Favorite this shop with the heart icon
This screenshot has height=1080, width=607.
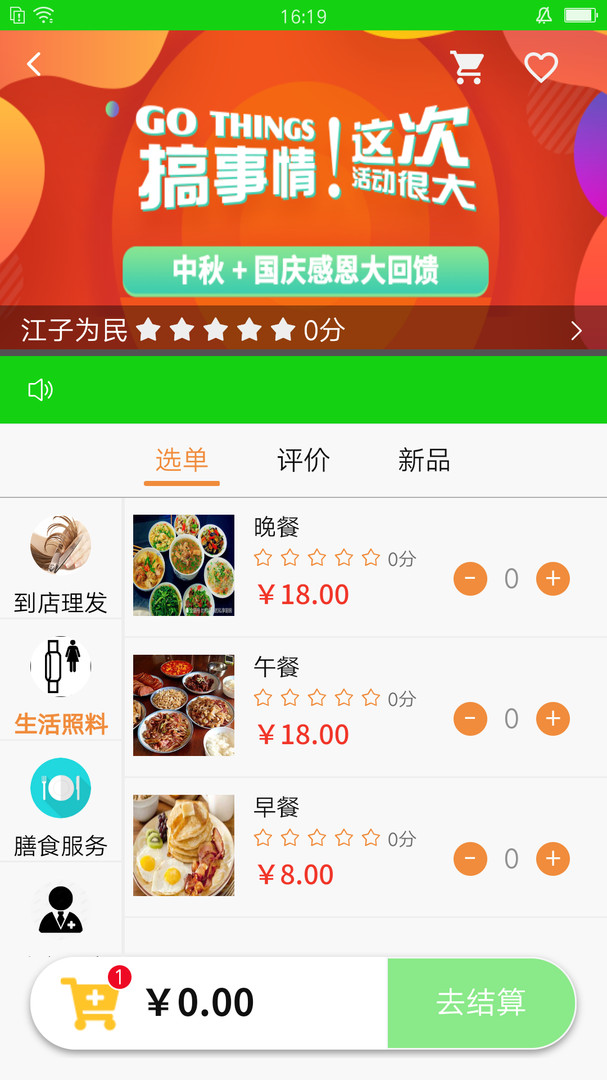pos(541,67)
